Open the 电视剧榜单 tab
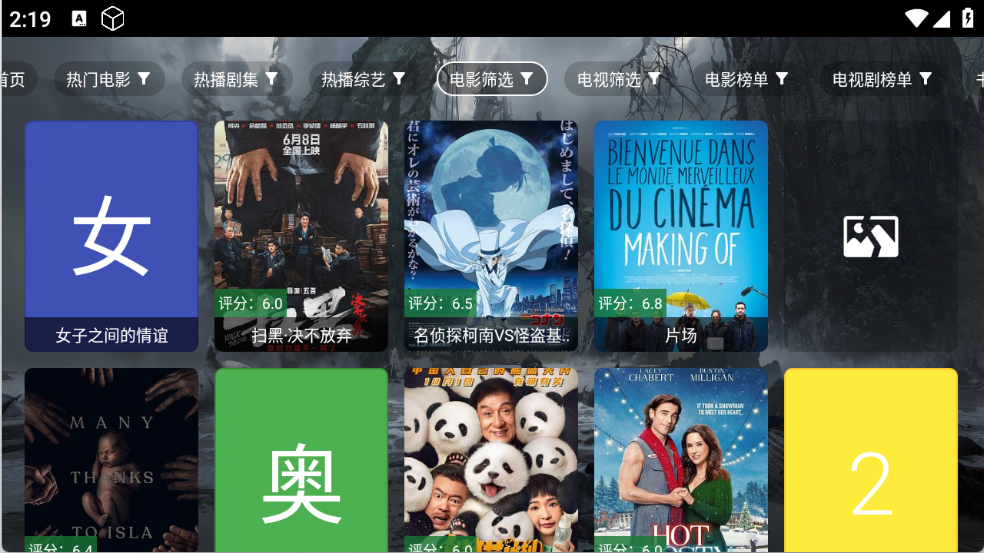This screenshot has height=553, width=984. pos(882,79)
